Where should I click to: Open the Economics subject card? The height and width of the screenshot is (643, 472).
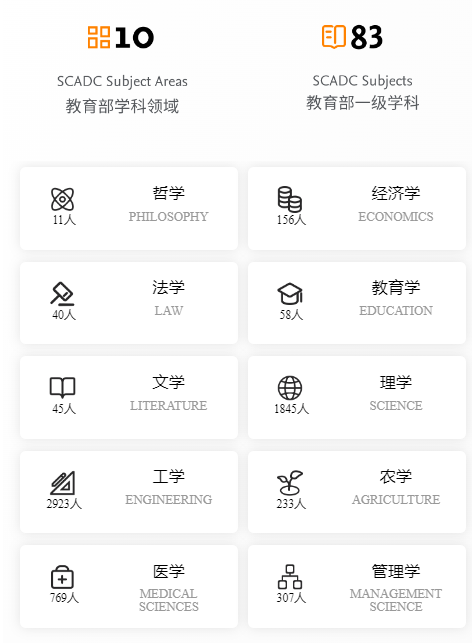(x=357, y=208)
